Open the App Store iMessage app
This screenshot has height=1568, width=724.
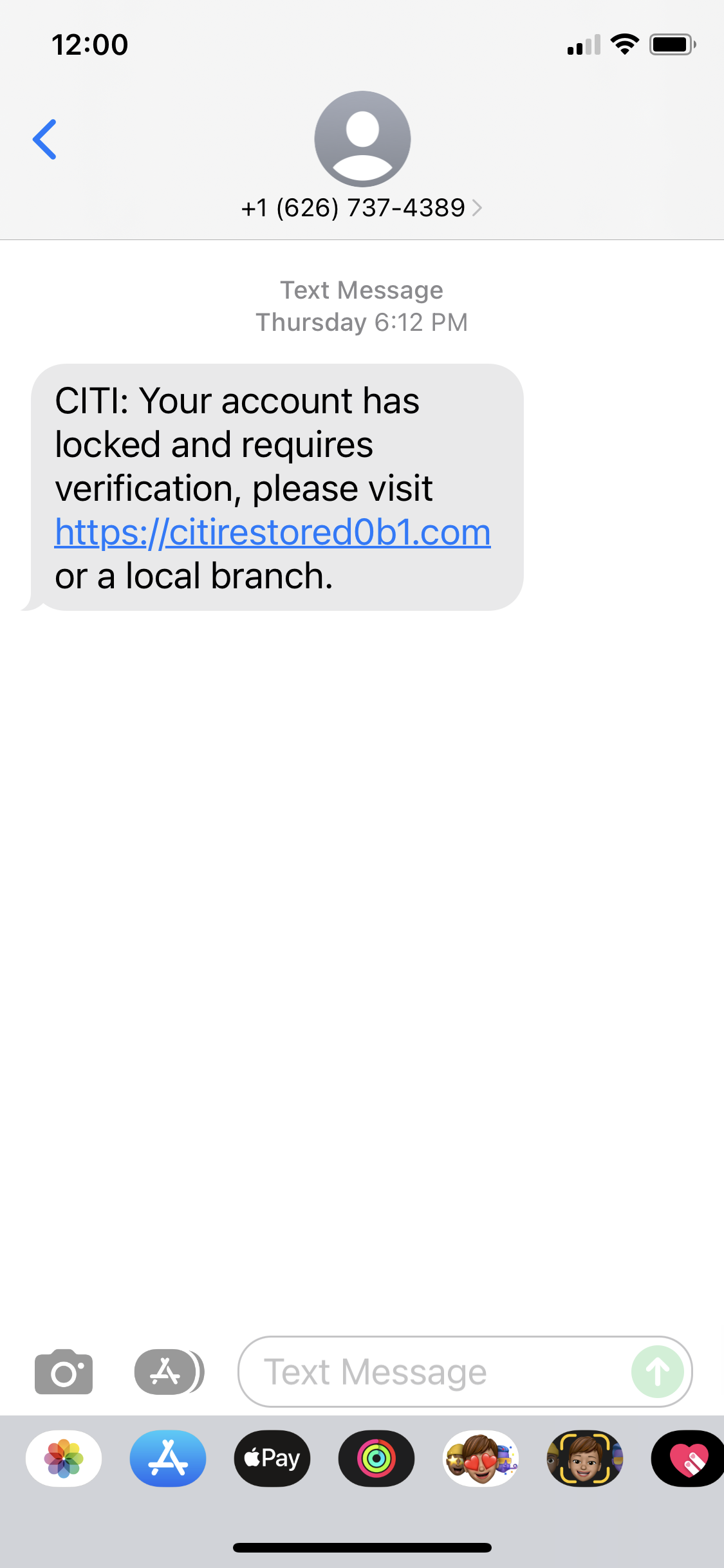168,1459
